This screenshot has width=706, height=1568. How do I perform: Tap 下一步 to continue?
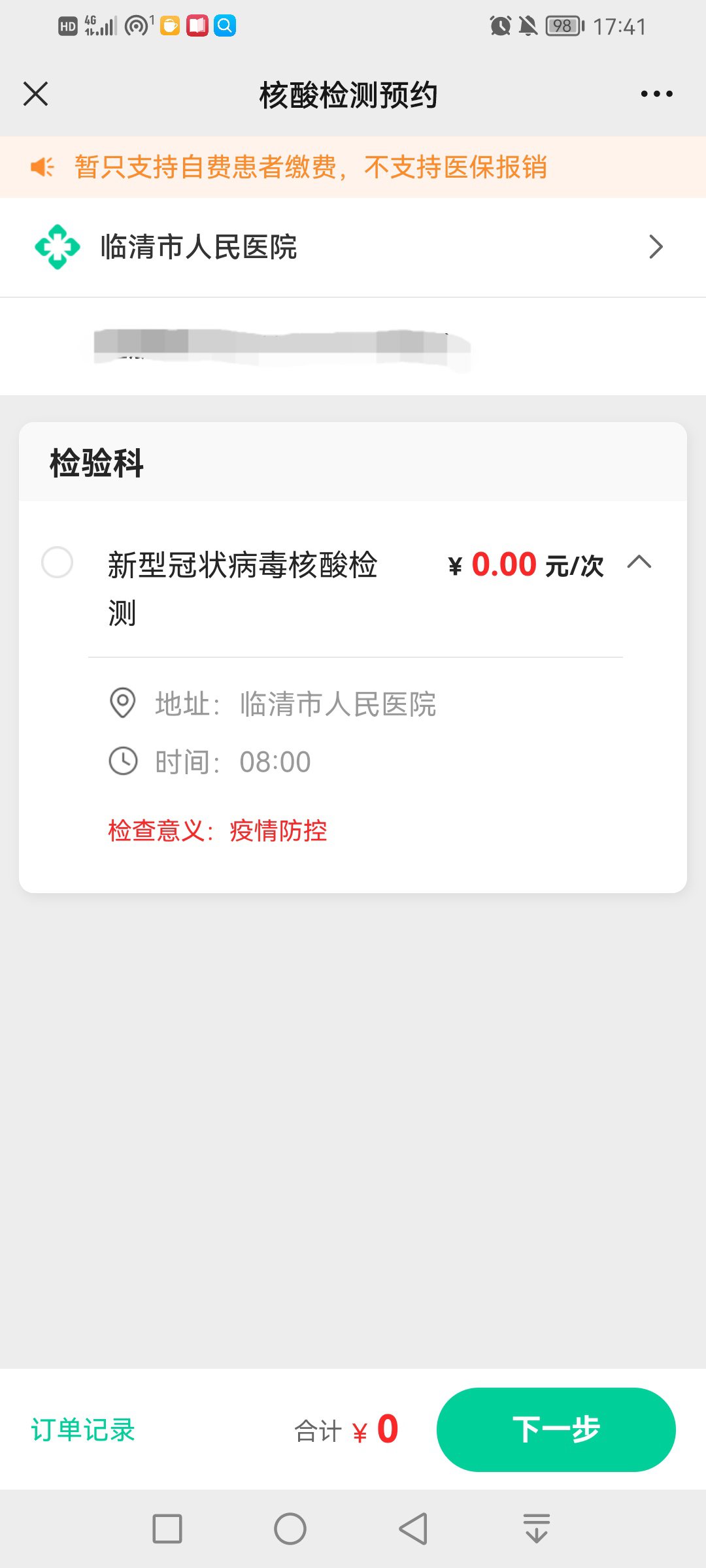tap(556, 1429)
